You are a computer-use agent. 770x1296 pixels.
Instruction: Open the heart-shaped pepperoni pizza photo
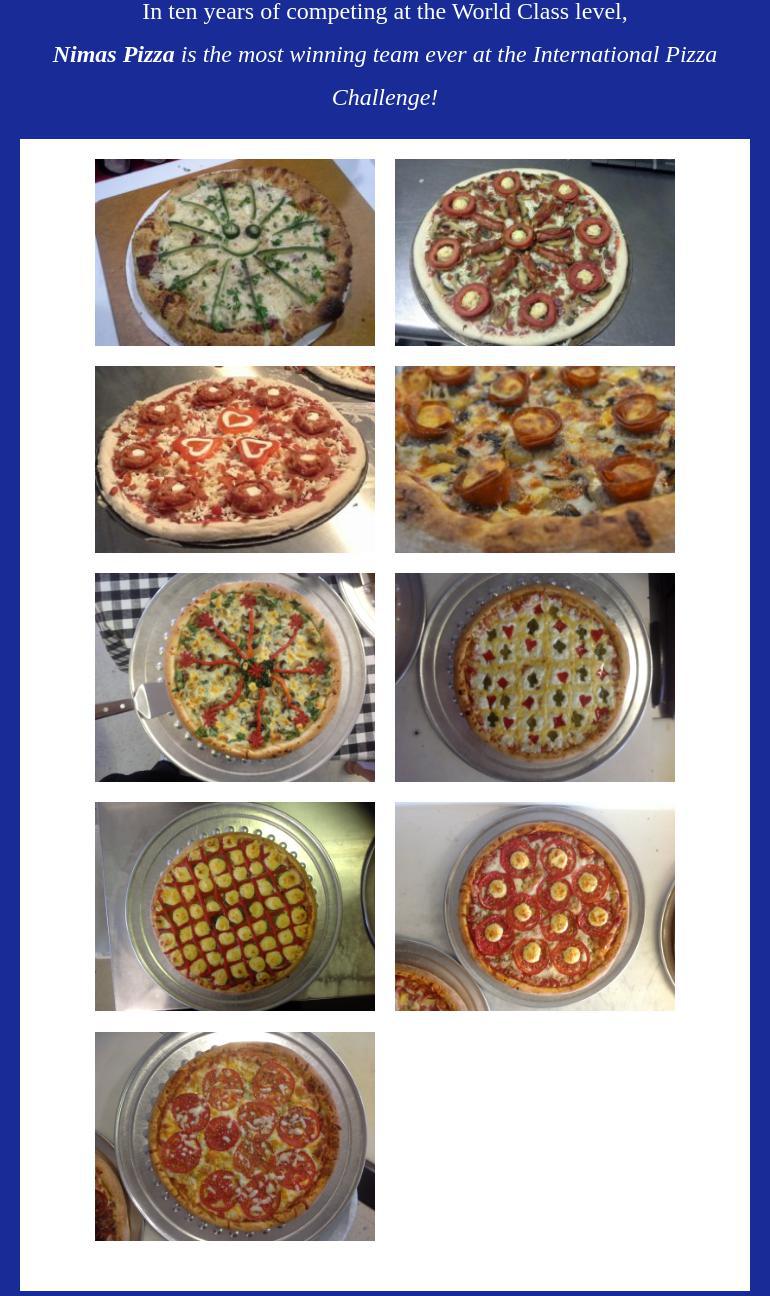[234, 459]
